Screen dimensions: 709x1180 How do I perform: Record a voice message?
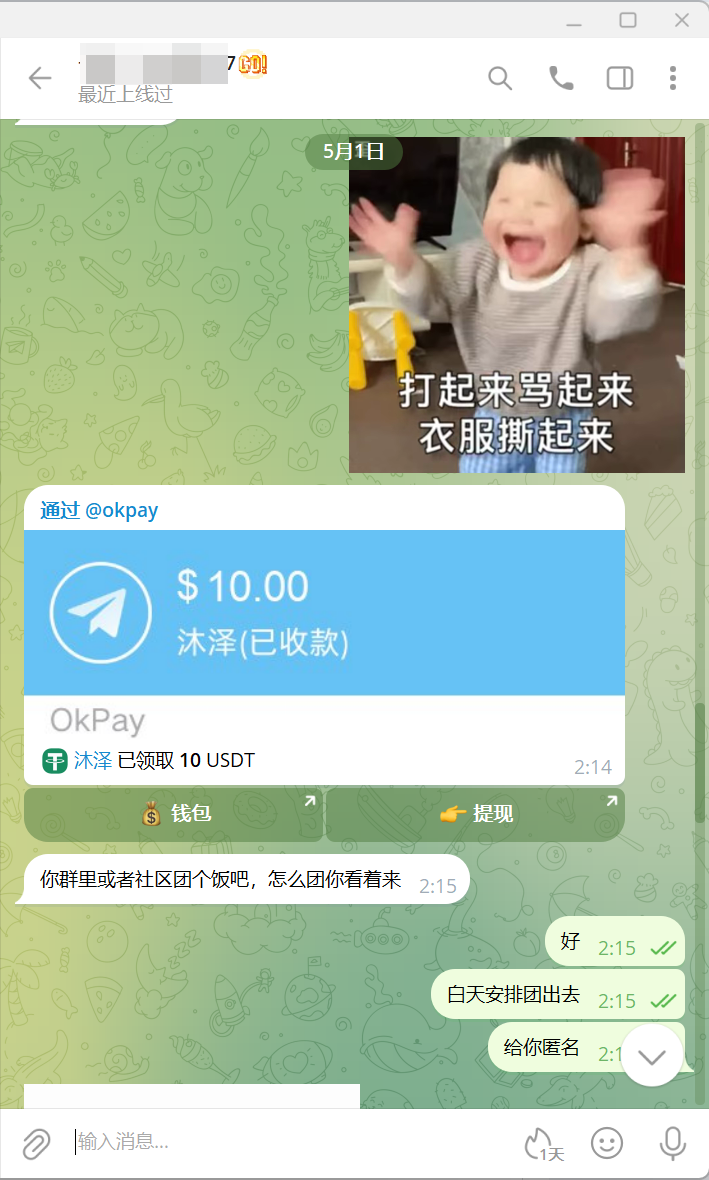672,1143
